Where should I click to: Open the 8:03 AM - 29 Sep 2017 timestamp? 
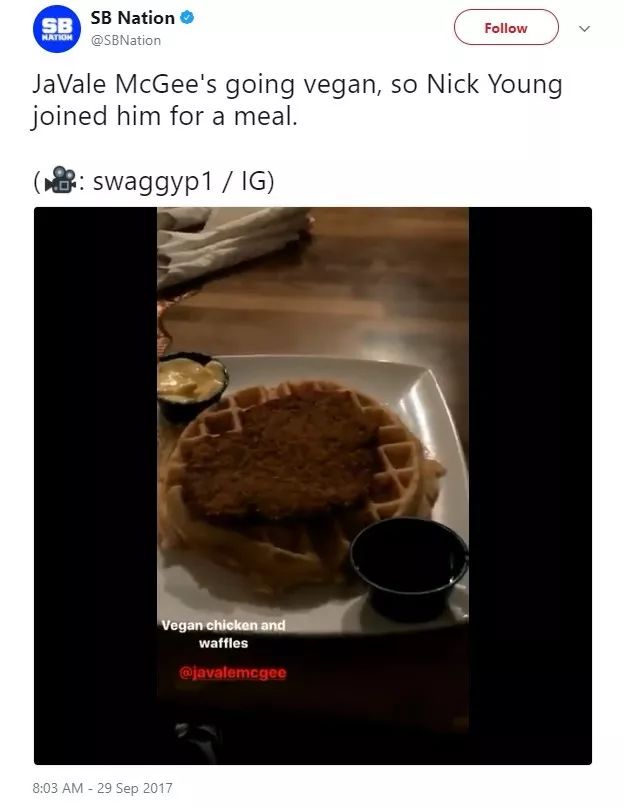[103, 789]
